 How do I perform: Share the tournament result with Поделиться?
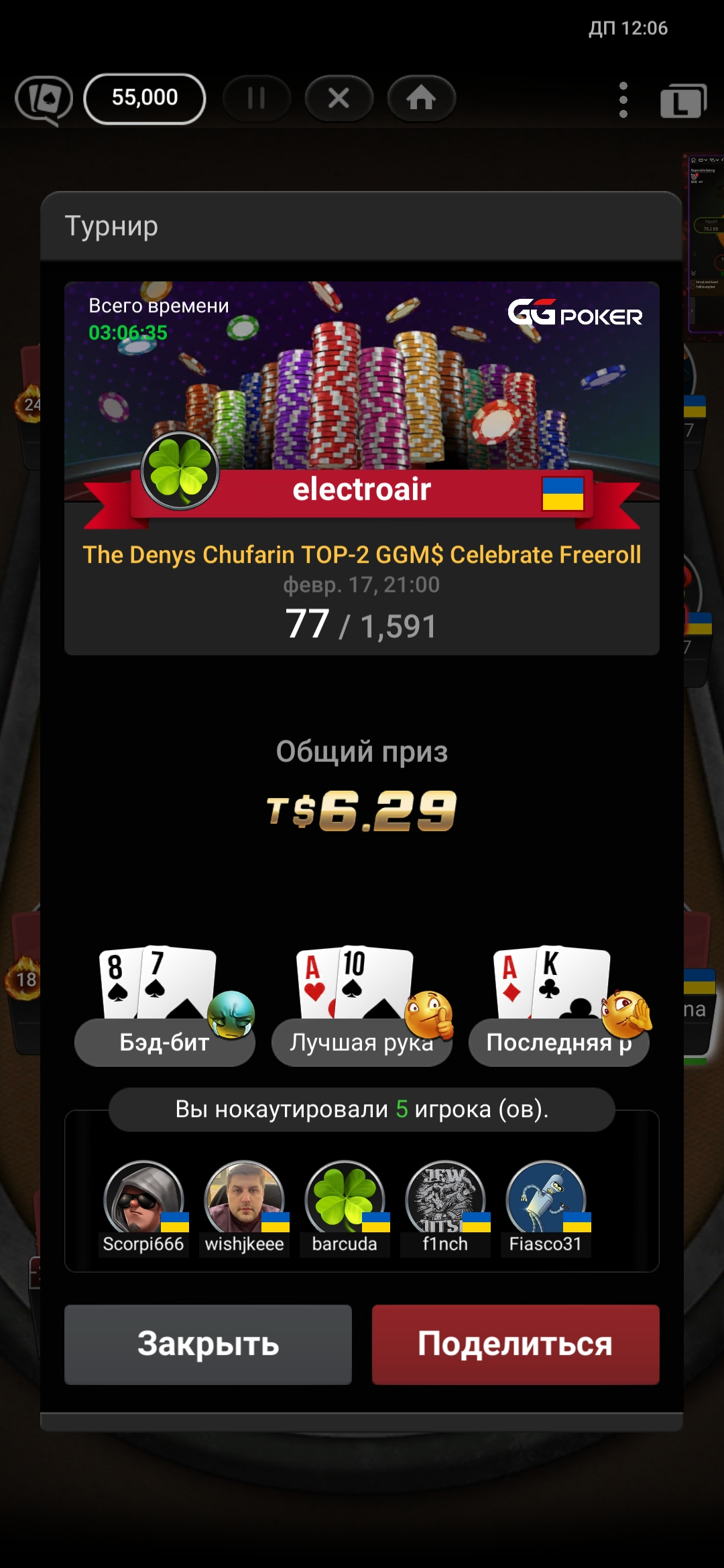coord(515,1344)
